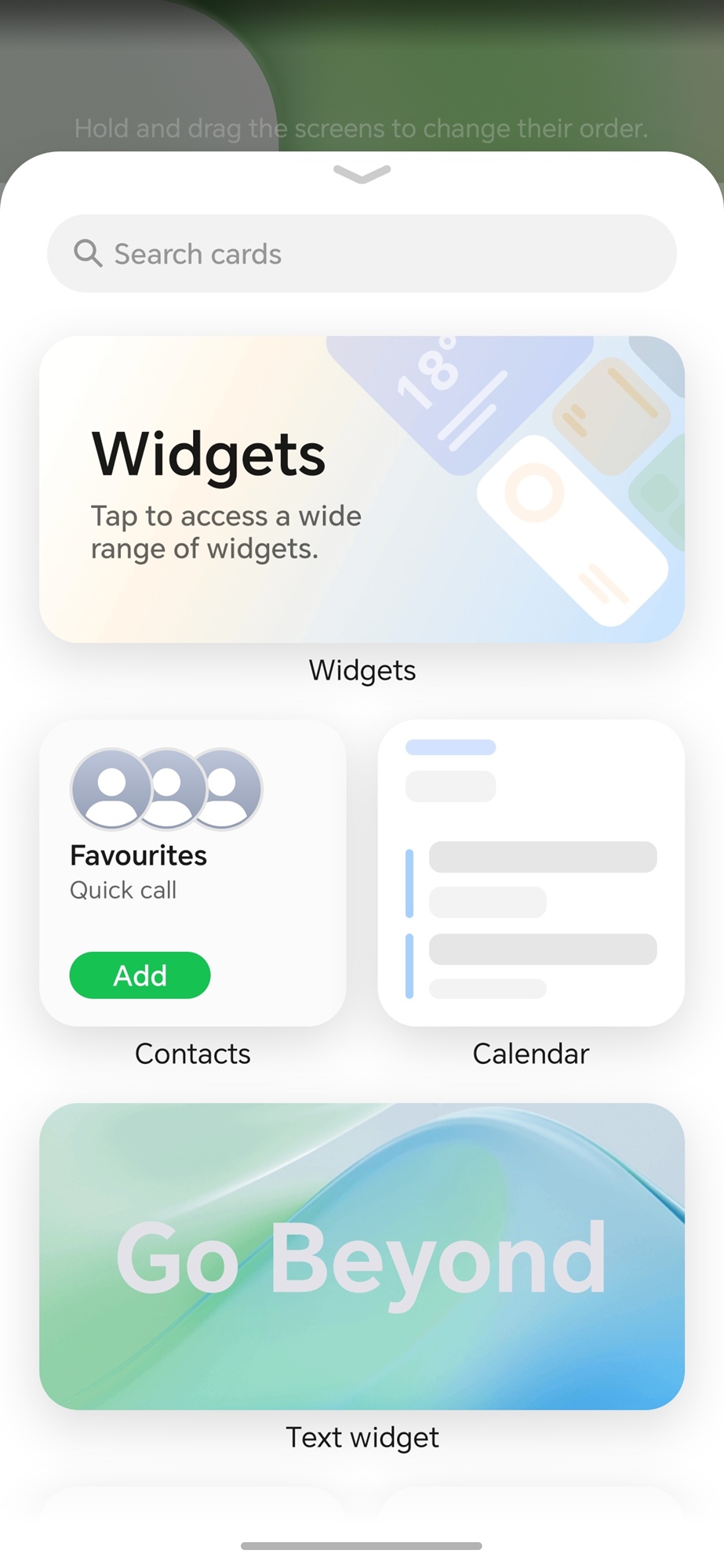Collapse the cards panel with the down chevron
The image size is (724, 1568).
(x=362, y=174)
